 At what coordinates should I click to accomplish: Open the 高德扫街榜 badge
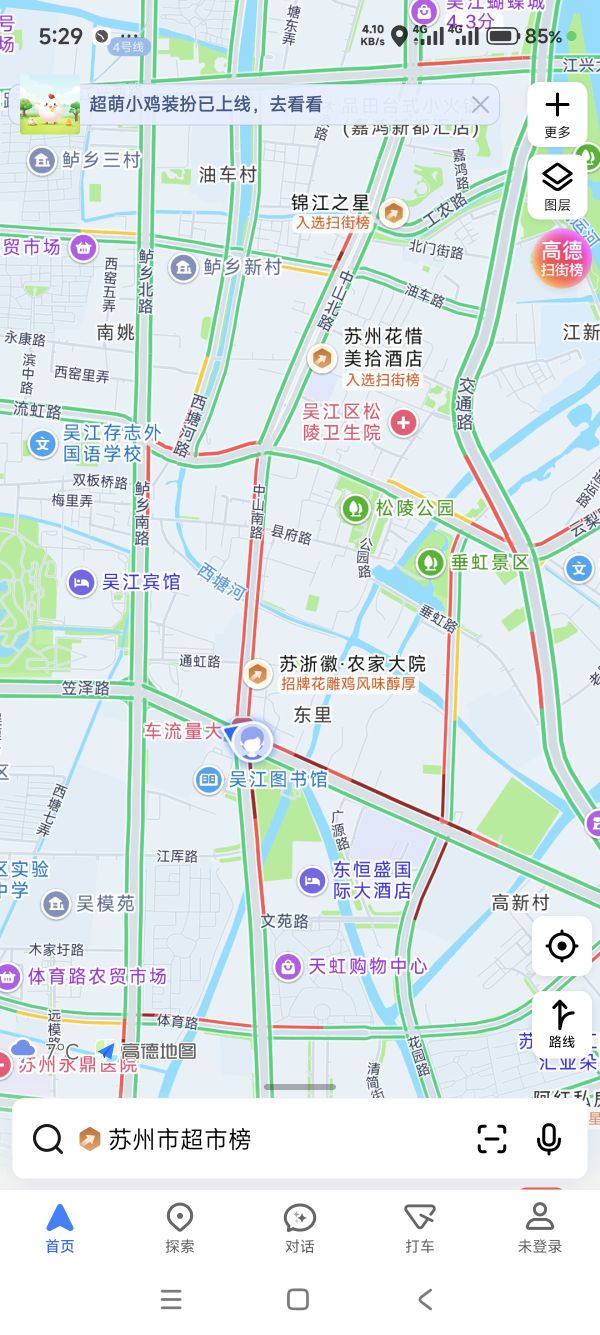click(x=562, y=259)
